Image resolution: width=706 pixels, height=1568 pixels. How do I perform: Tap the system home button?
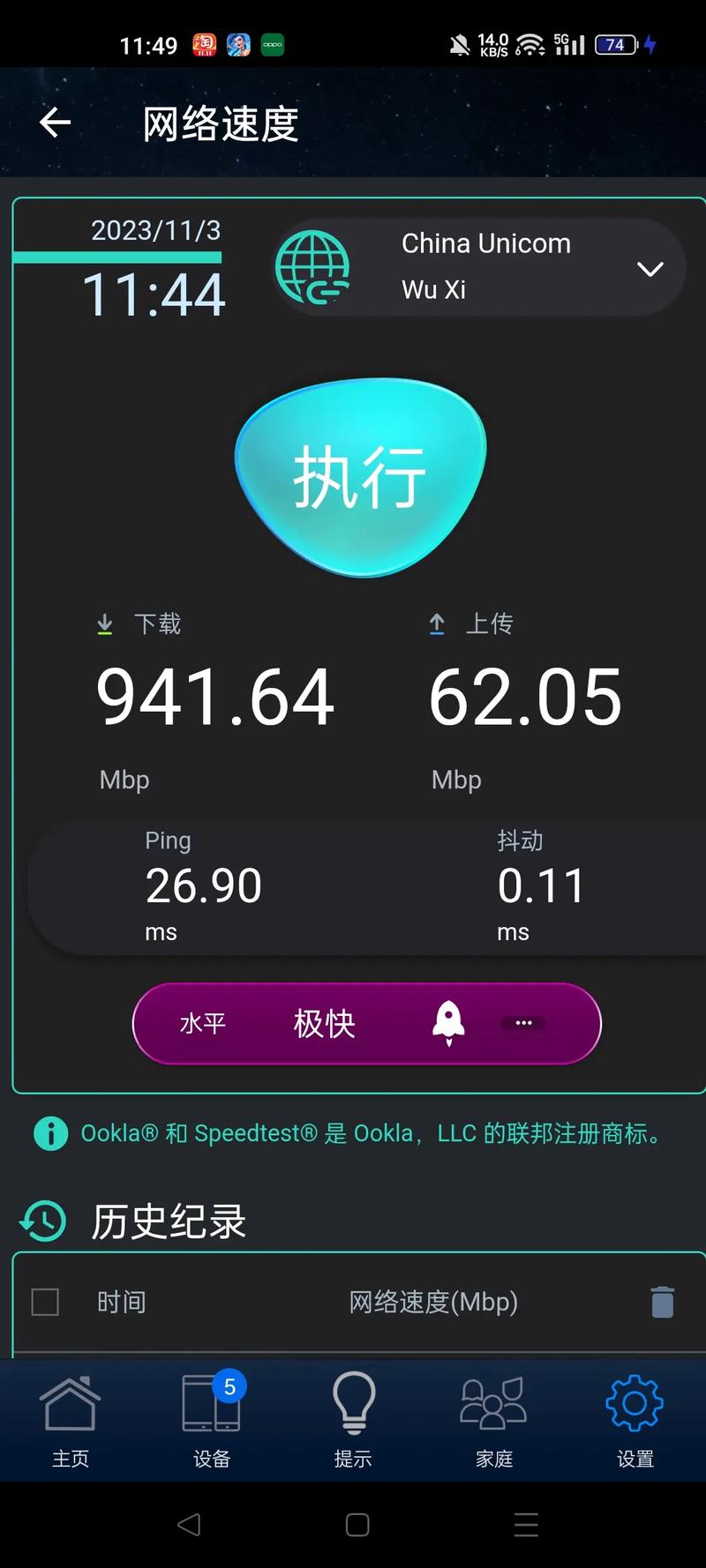click(357, 1525)
